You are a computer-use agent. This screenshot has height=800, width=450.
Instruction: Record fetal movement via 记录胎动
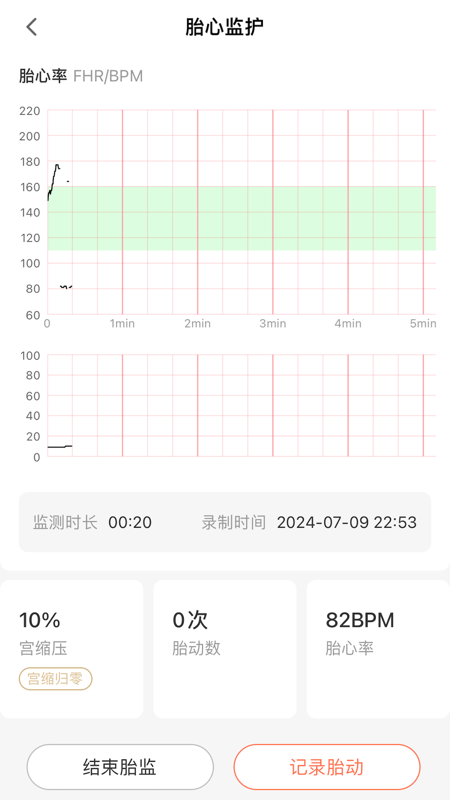[x=327, y=767]
